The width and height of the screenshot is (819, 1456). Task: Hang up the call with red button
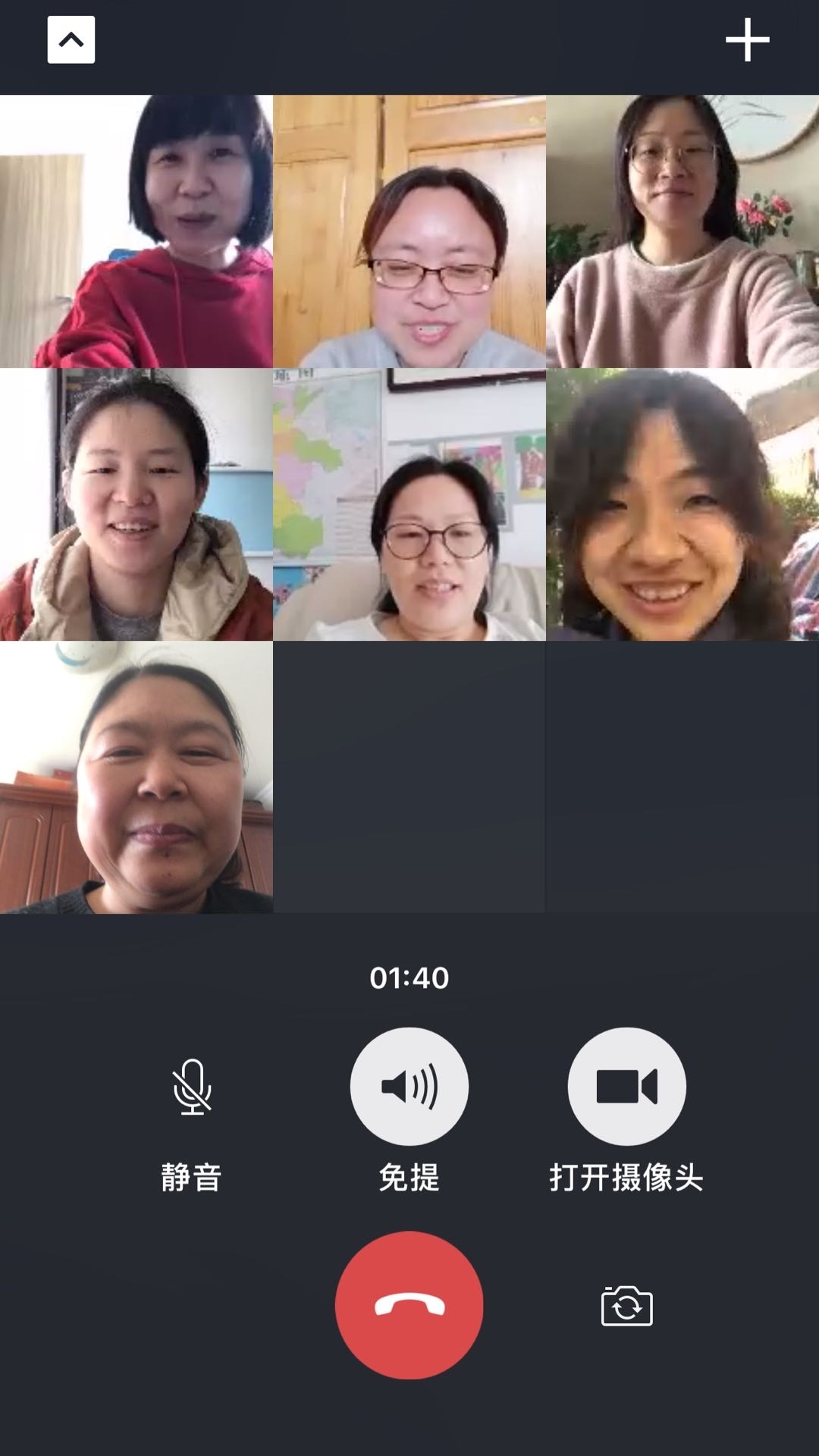[409, 1305]
